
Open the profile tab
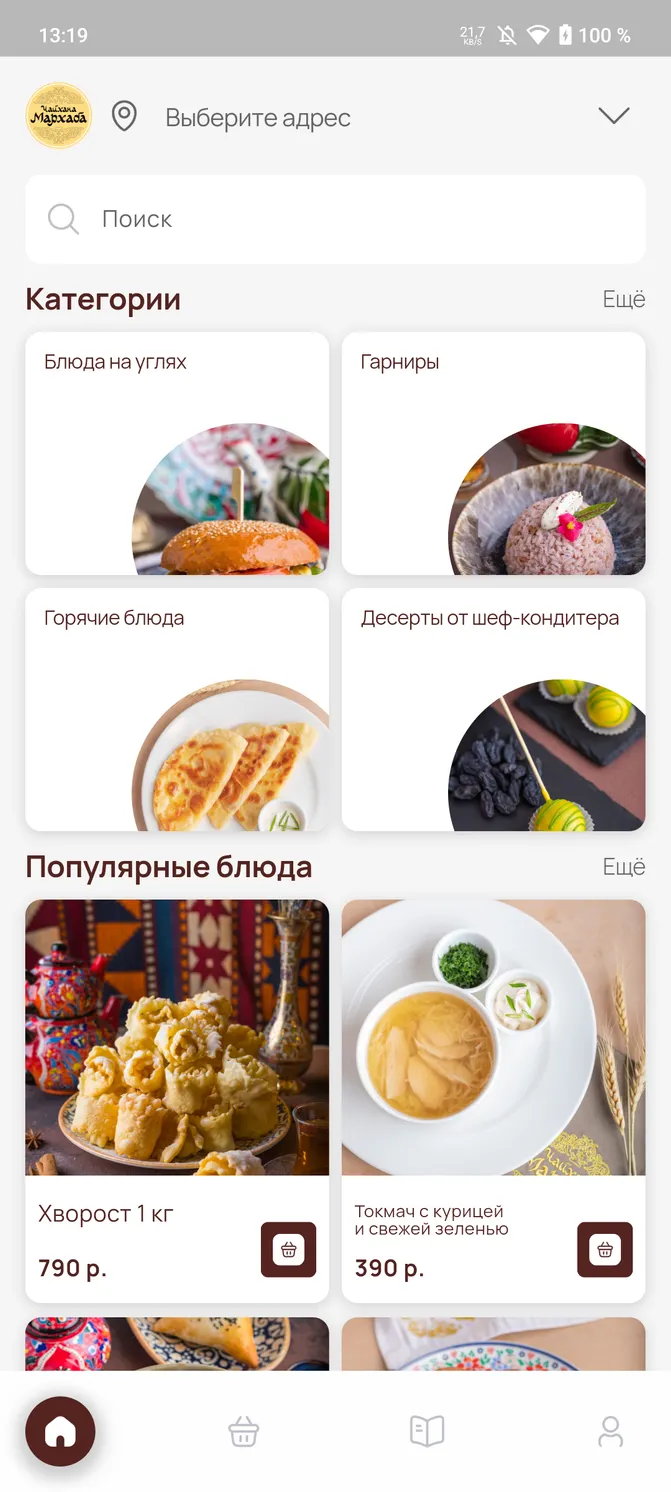[x=610, y=1431]
